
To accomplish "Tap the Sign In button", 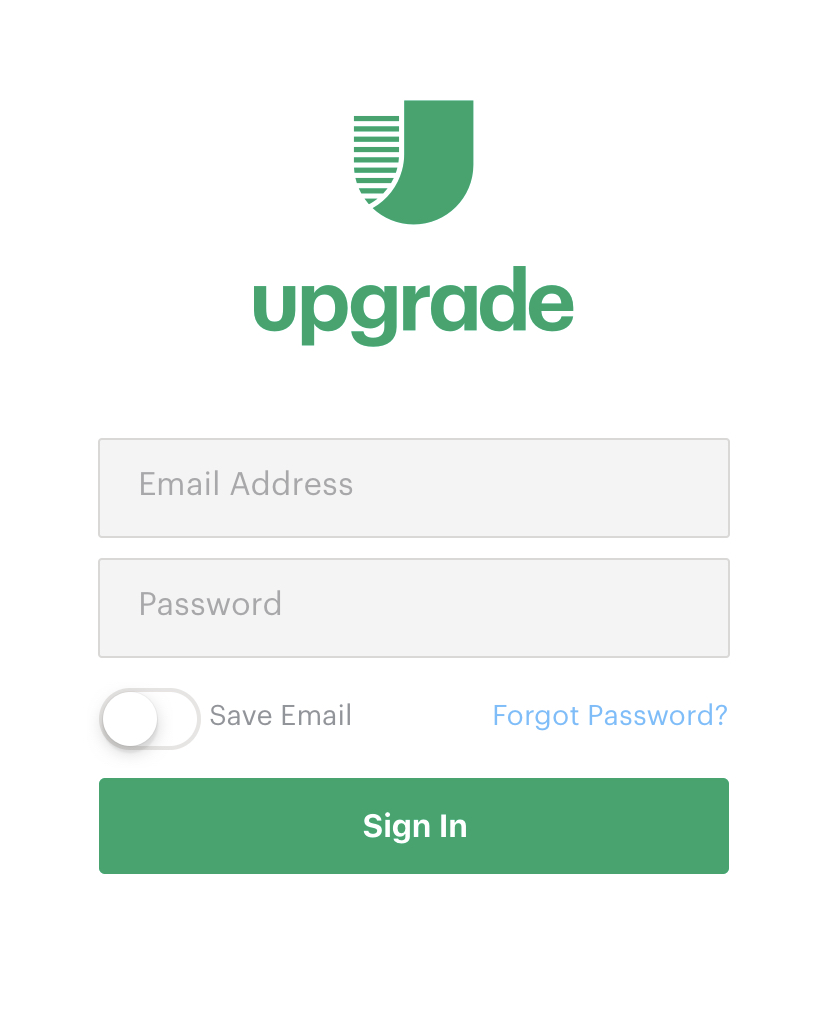I will [413, 826].
